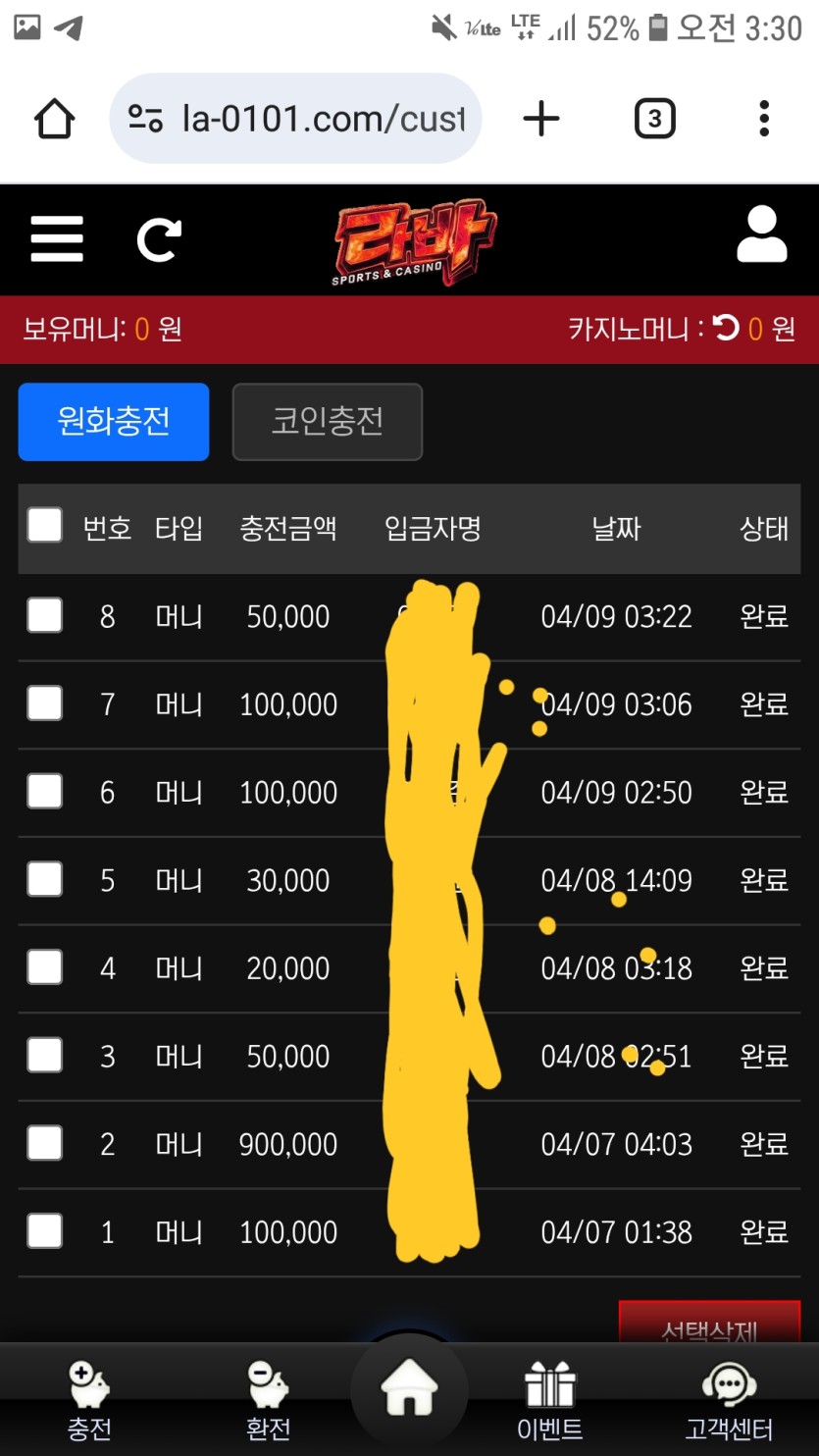Mark the checkbox of row number 5

pos(45,880)
